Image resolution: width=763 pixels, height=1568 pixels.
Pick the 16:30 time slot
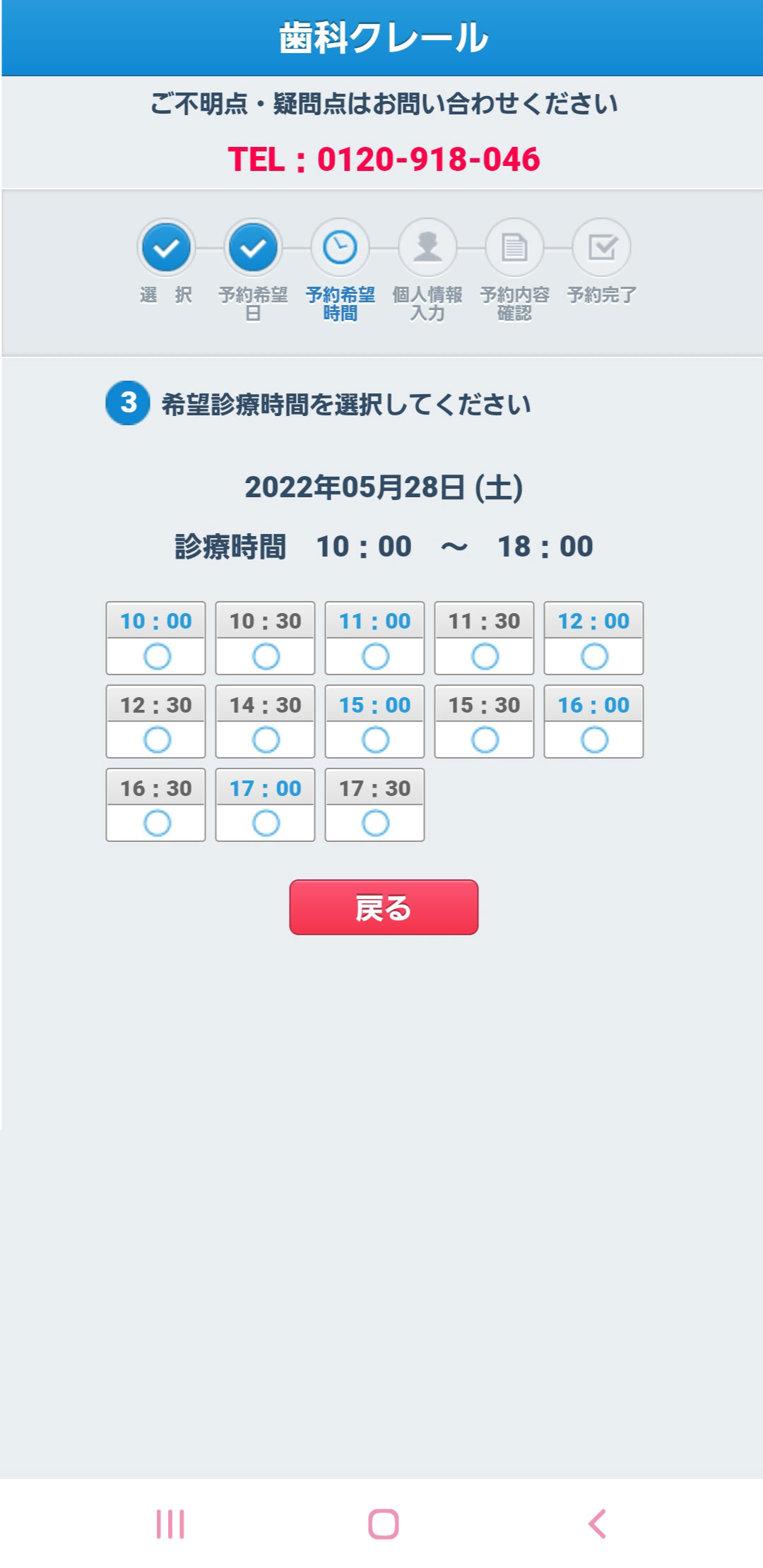coord(156,805)
